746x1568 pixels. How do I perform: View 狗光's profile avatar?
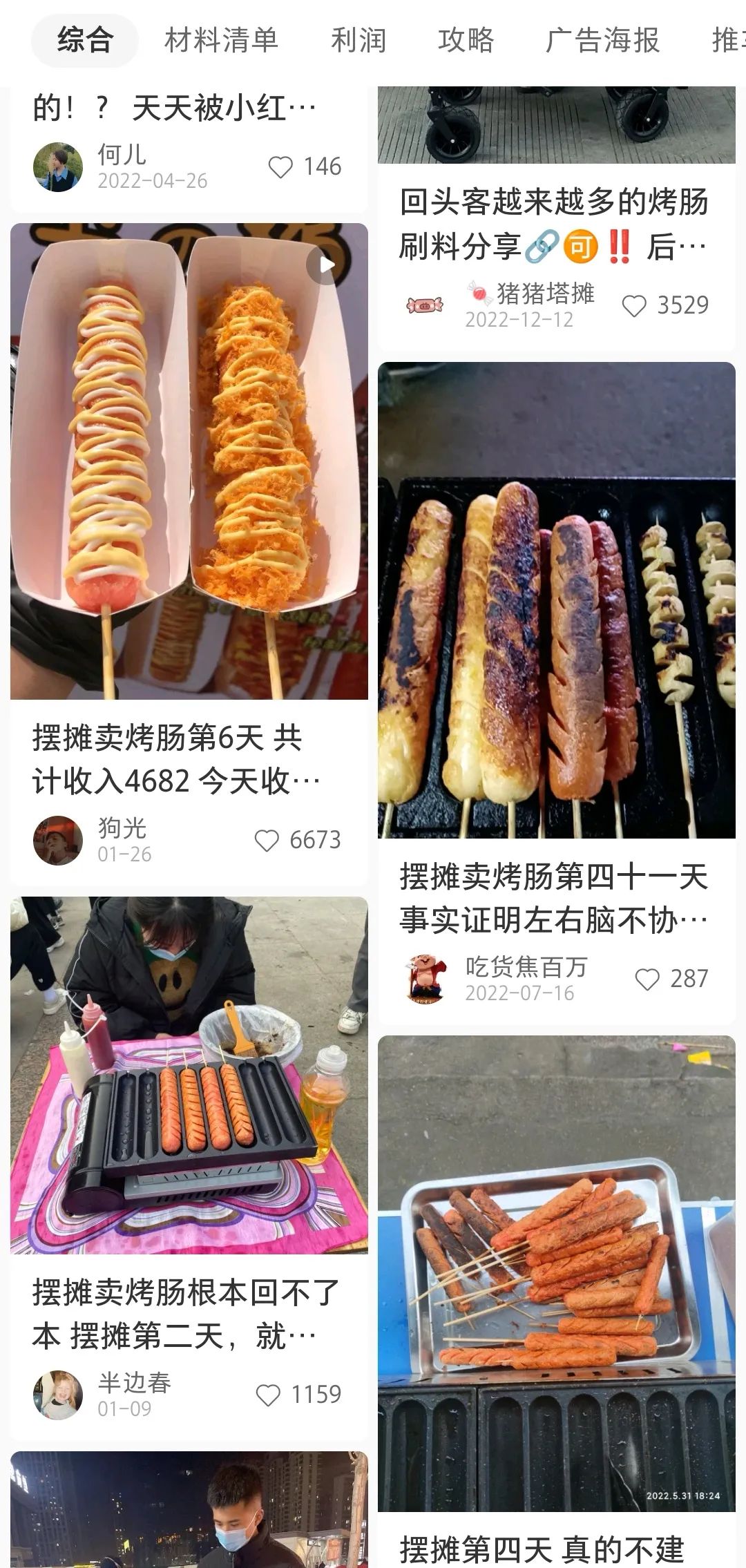click(x=58, y=841)
